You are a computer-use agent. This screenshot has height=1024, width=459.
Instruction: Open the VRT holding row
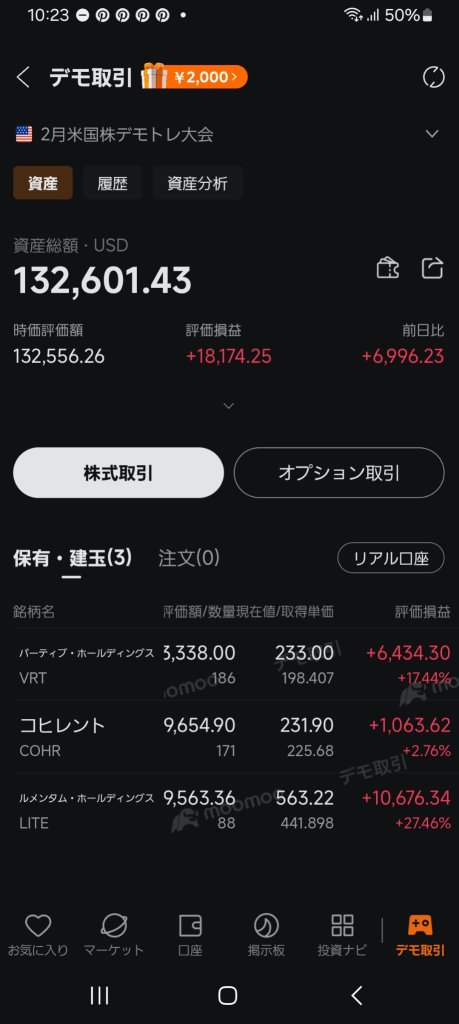pyautogui.click(x=229, y=664)
